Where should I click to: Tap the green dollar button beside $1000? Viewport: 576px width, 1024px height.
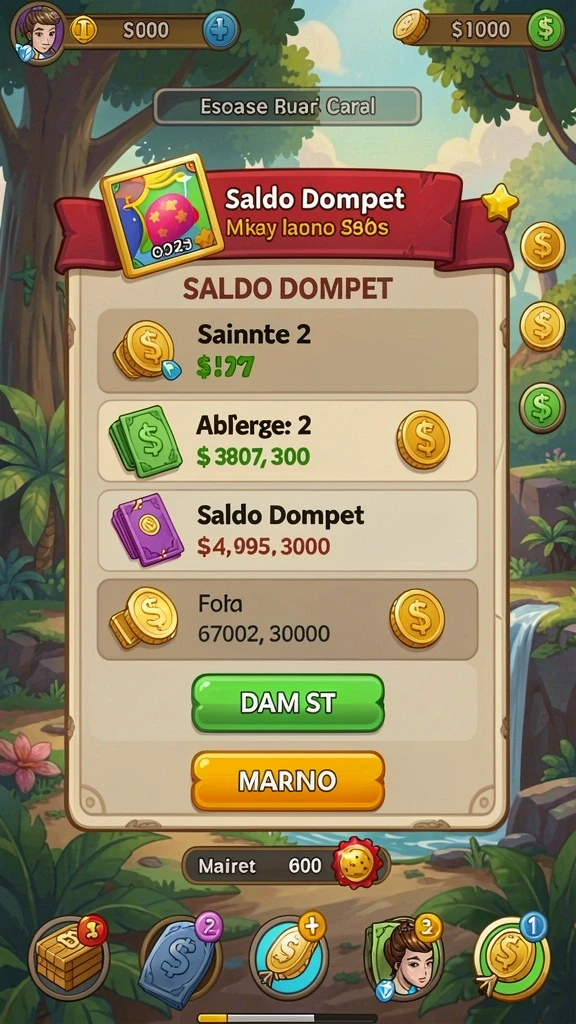point(545,29)
